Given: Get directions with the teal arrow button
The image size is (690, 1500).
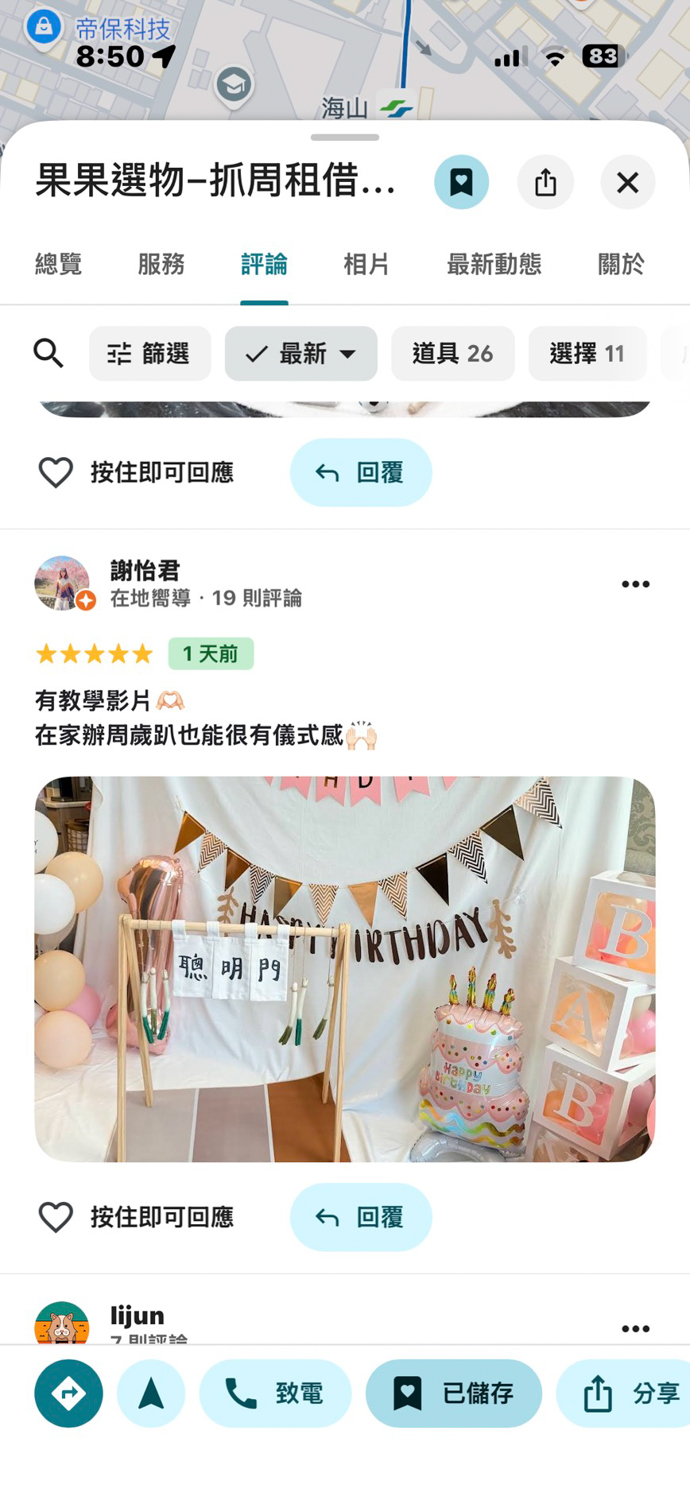Looking at the screenshot, I should tap(68, 1393).
